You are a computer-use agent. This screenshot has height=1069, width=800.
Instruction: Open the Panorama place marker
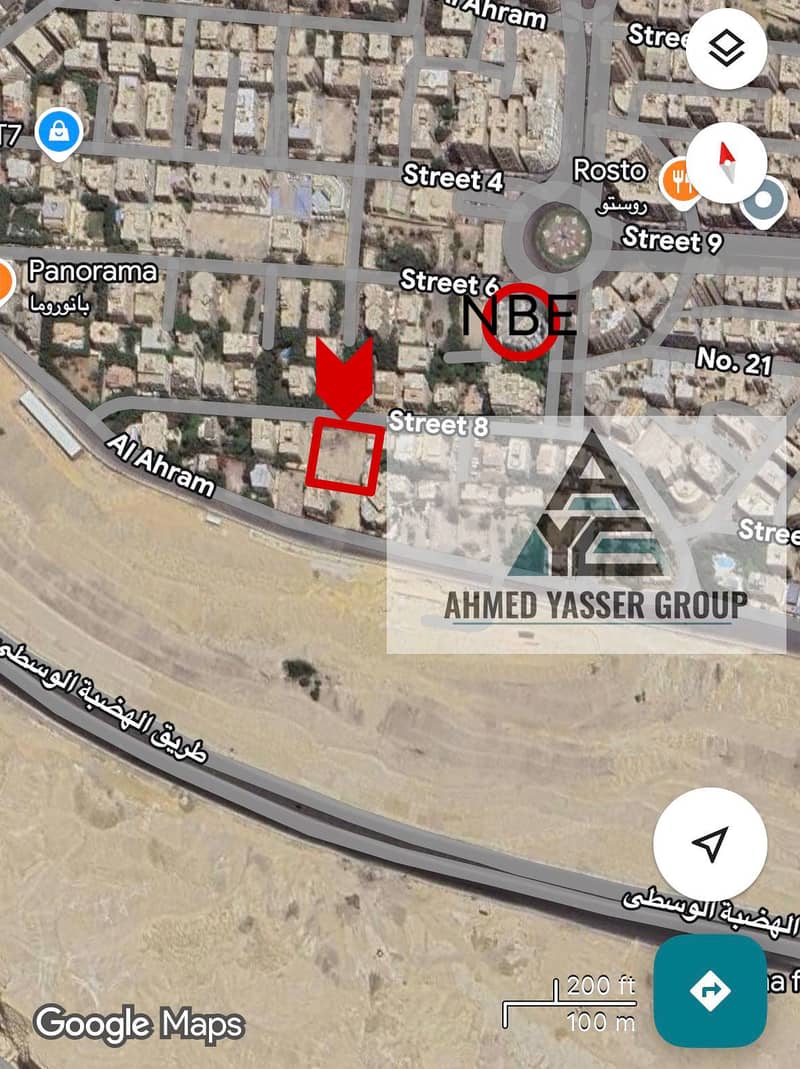pyautogui.click(x=4, y=282)
